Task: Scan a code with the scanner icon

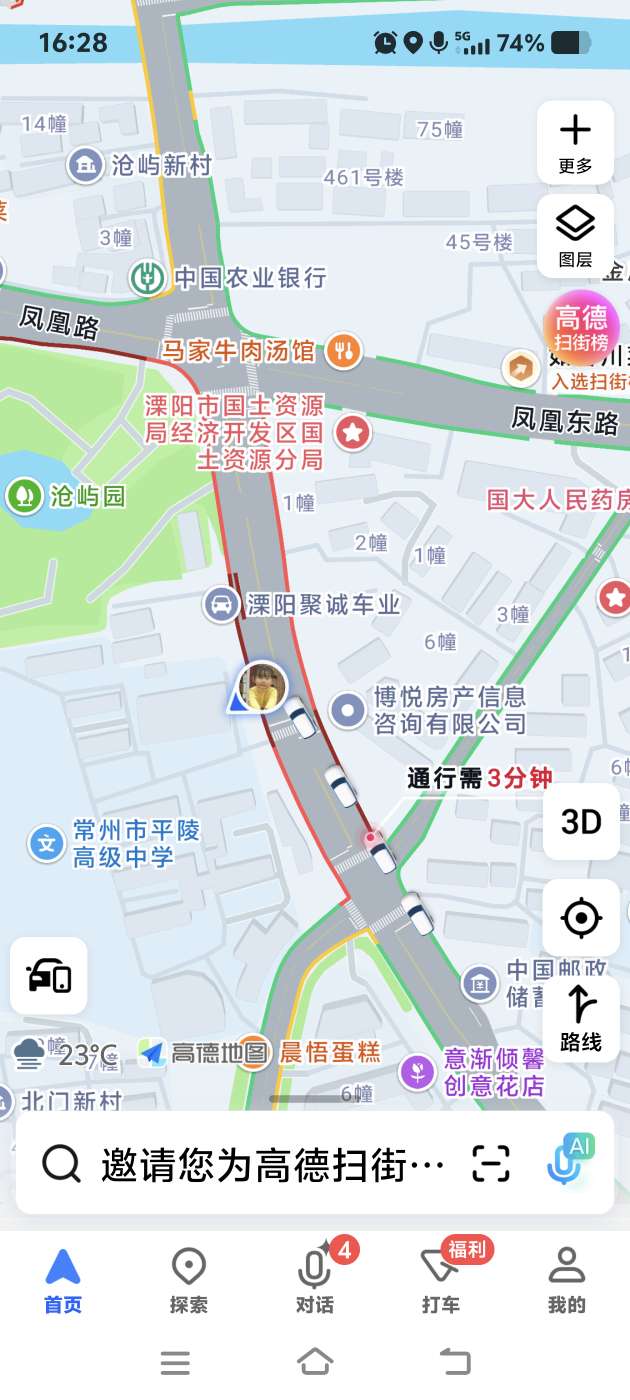Action: (x=491, y=1163)
